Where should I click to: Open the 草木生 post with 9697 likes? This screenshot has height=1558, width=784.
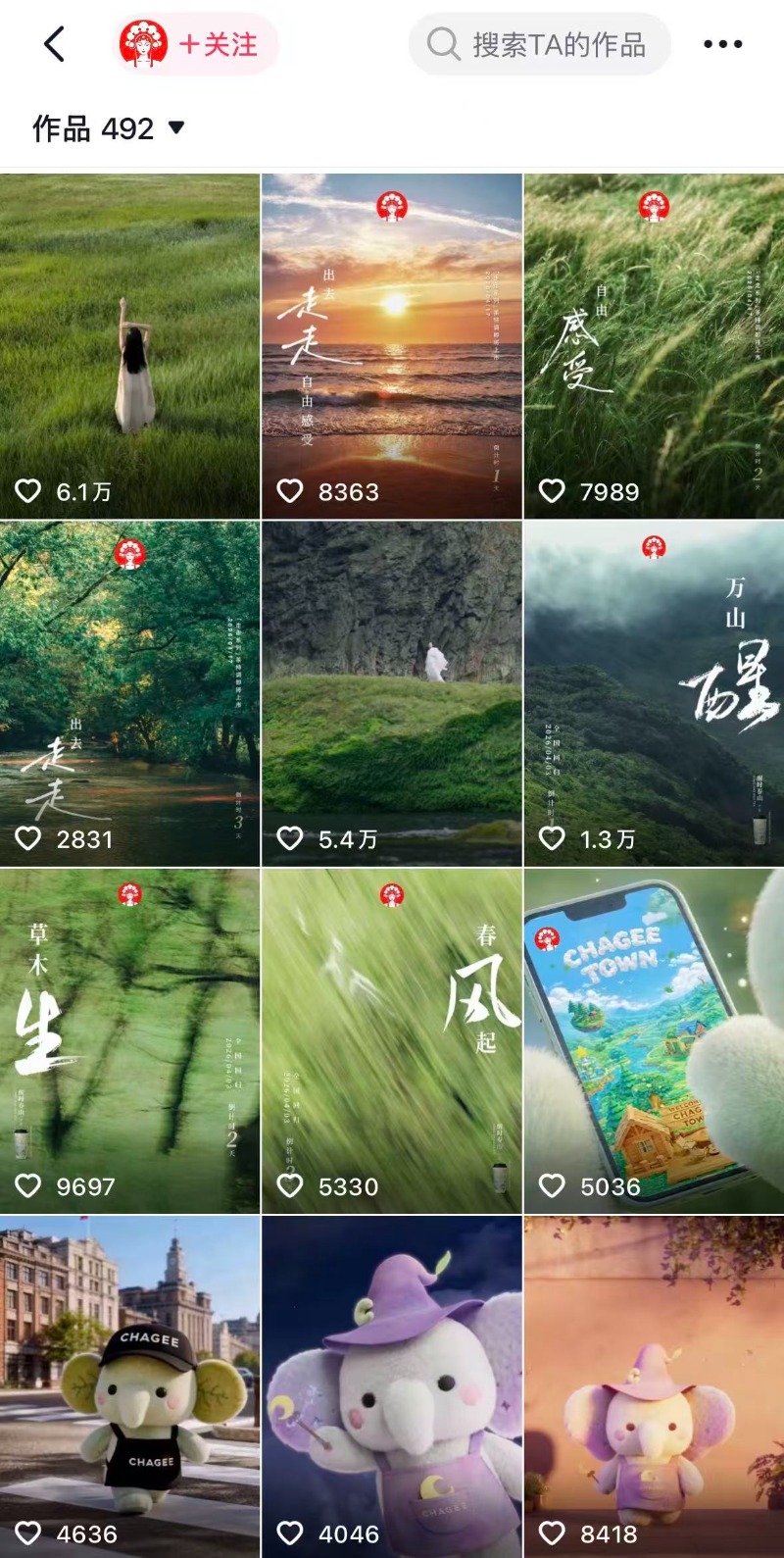pyautogui.click(x=130, y=1040)
